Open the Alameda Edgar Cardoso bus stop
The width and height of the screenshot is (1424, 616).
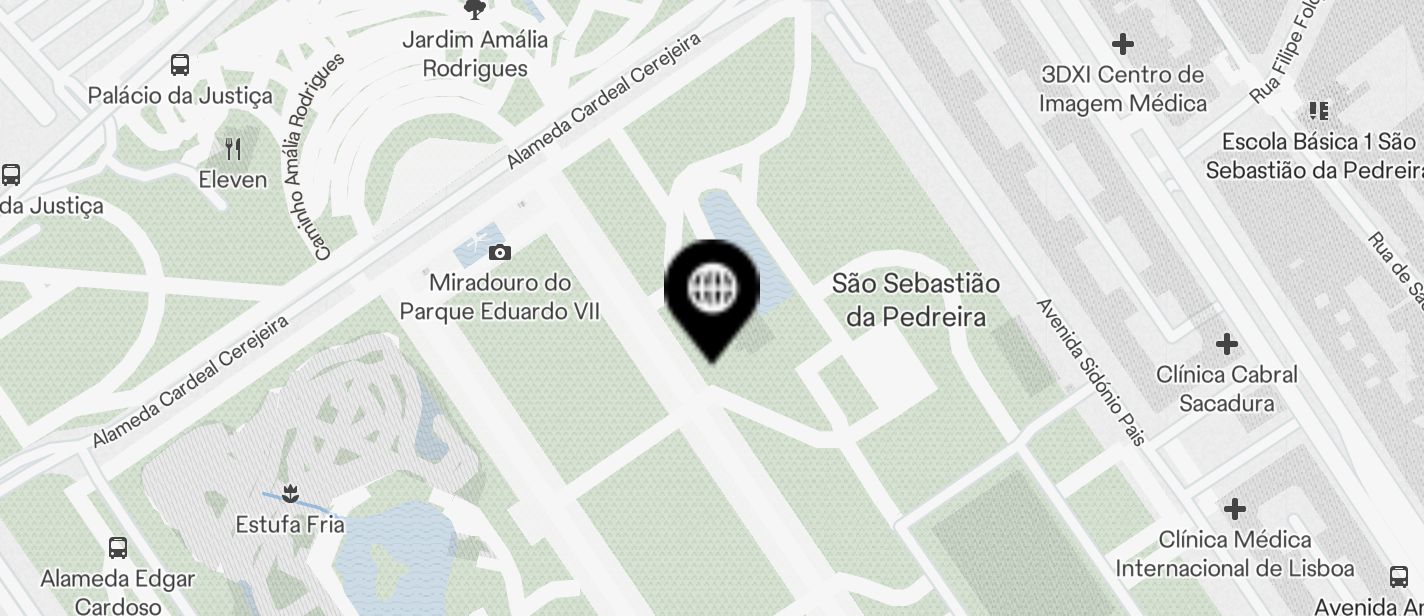118,548
